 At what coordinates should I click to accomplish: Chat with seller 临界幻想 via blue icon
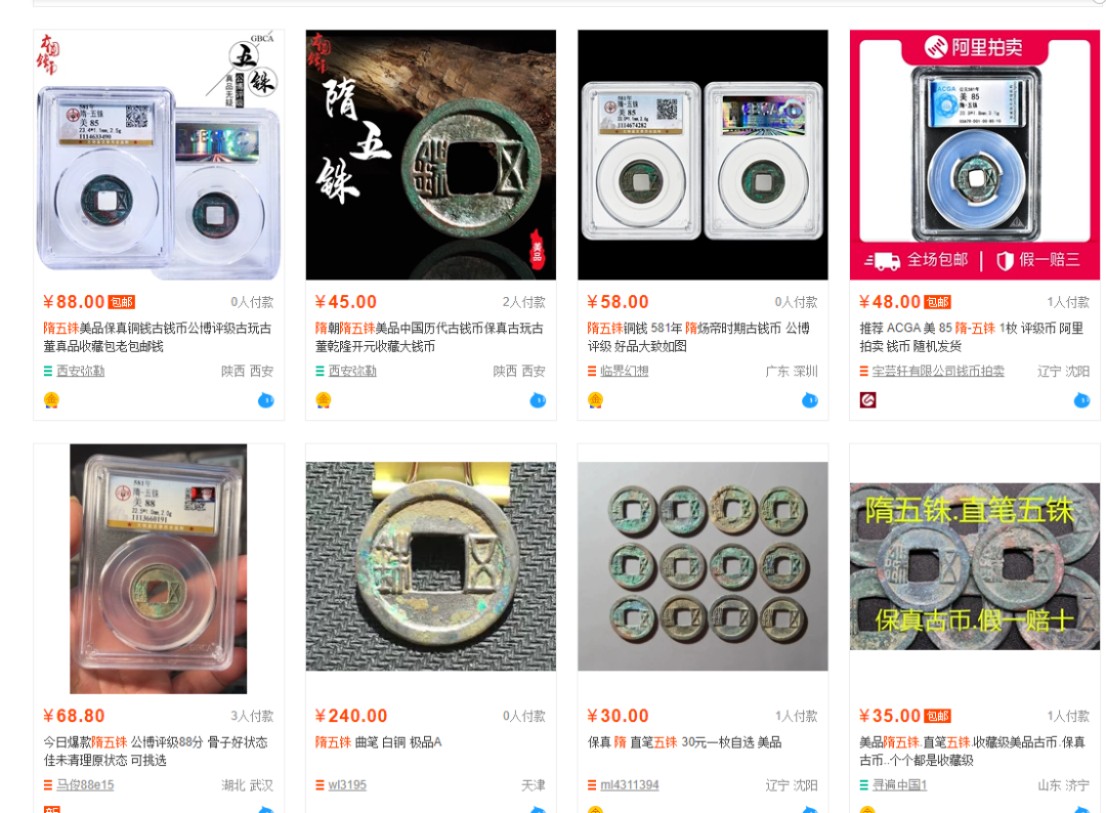coord(809,400)
